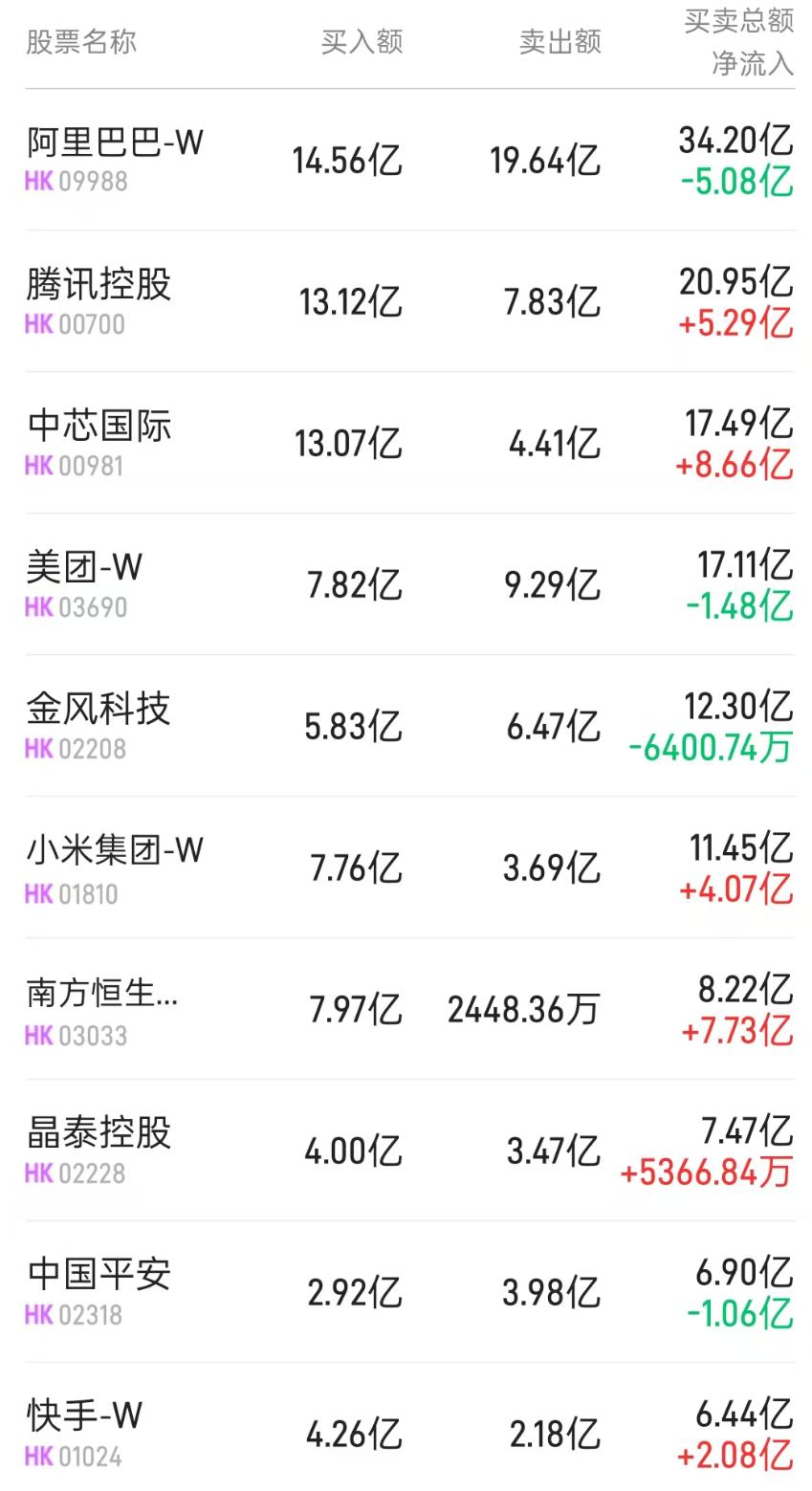Screen dimensions: 812x1491
Task: Select the 中国平安 row
Action: (99, 1275)
